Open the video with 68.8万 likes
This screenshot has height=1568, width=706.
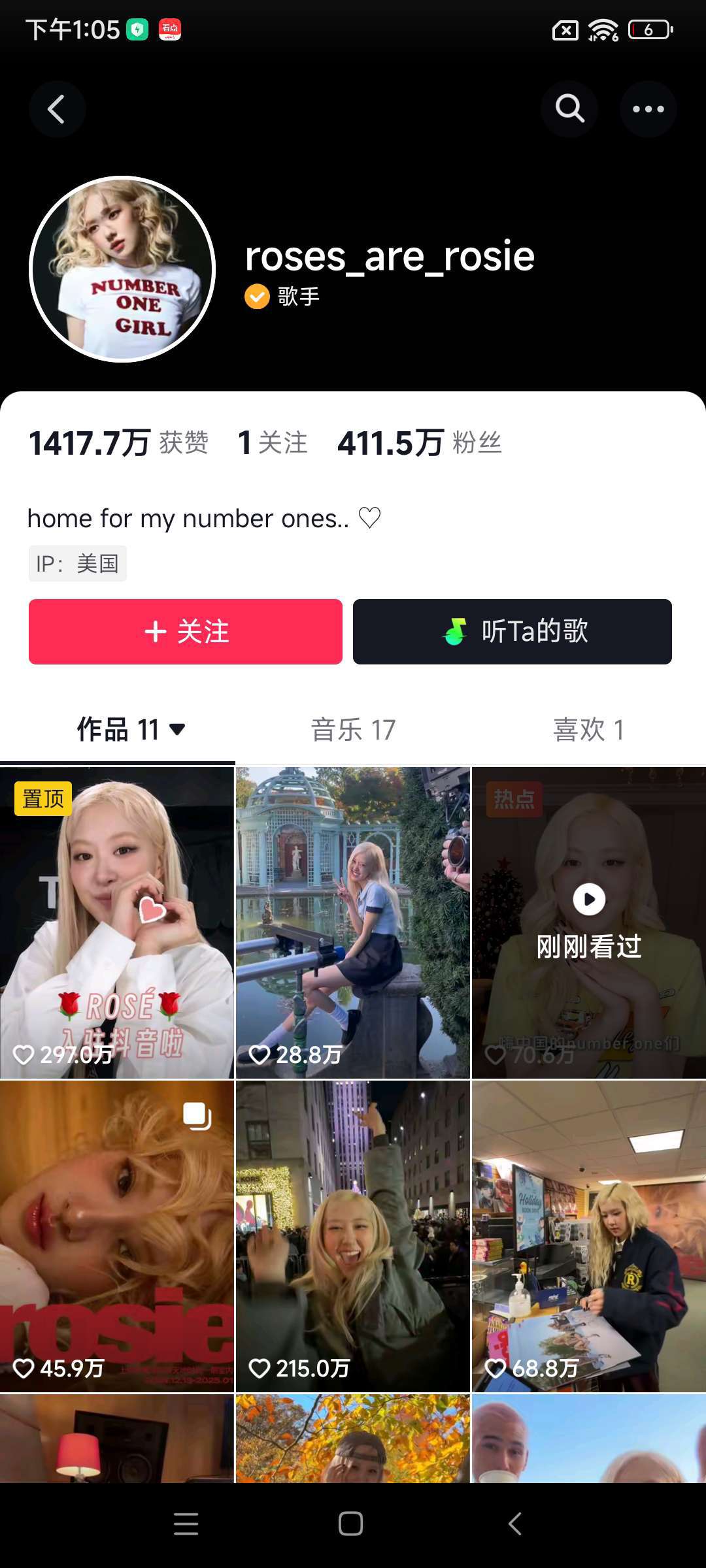pos(589,1236)
